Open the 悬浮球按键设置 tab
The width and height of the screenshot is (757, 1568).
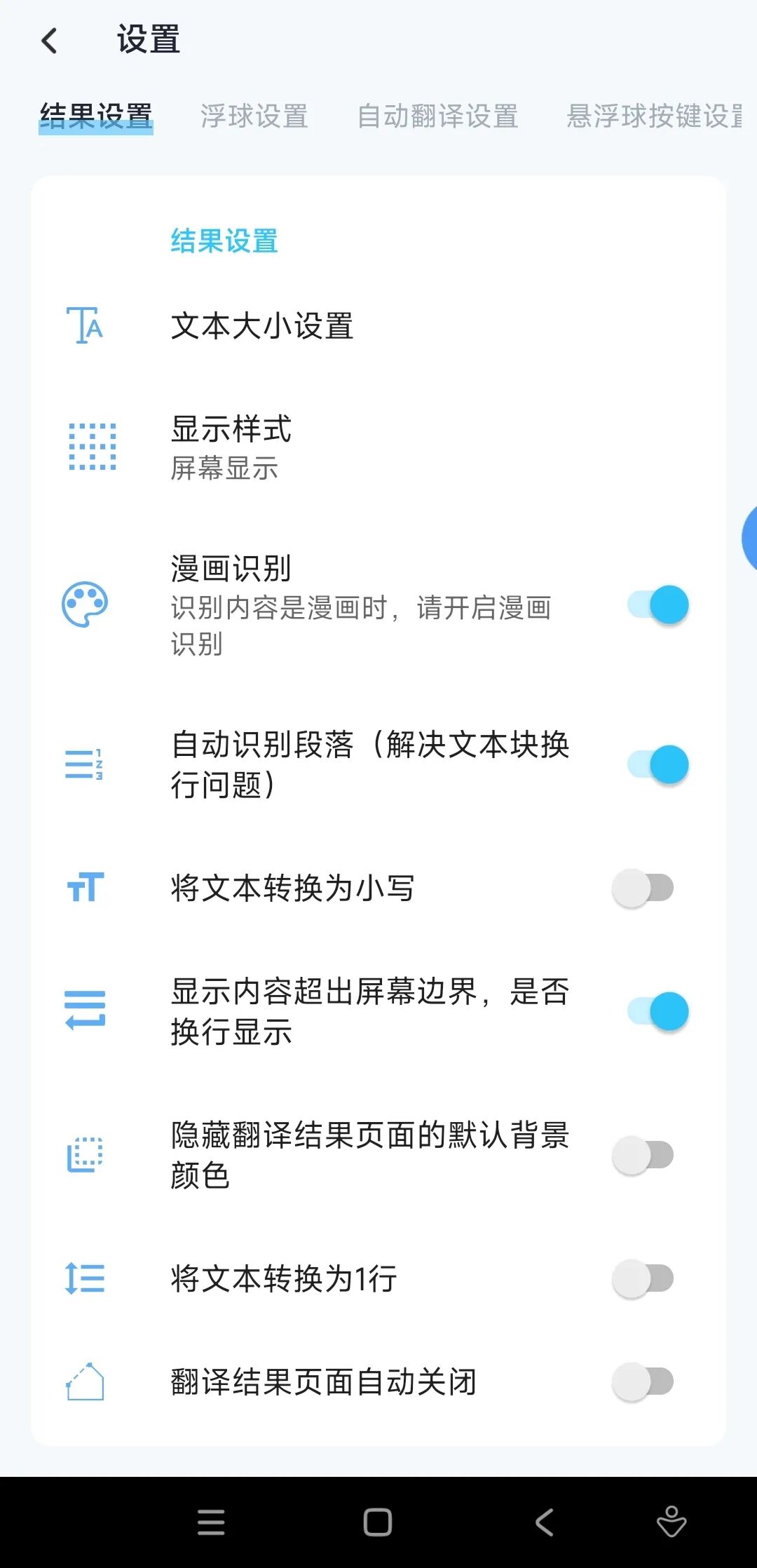tap(654, 116)
